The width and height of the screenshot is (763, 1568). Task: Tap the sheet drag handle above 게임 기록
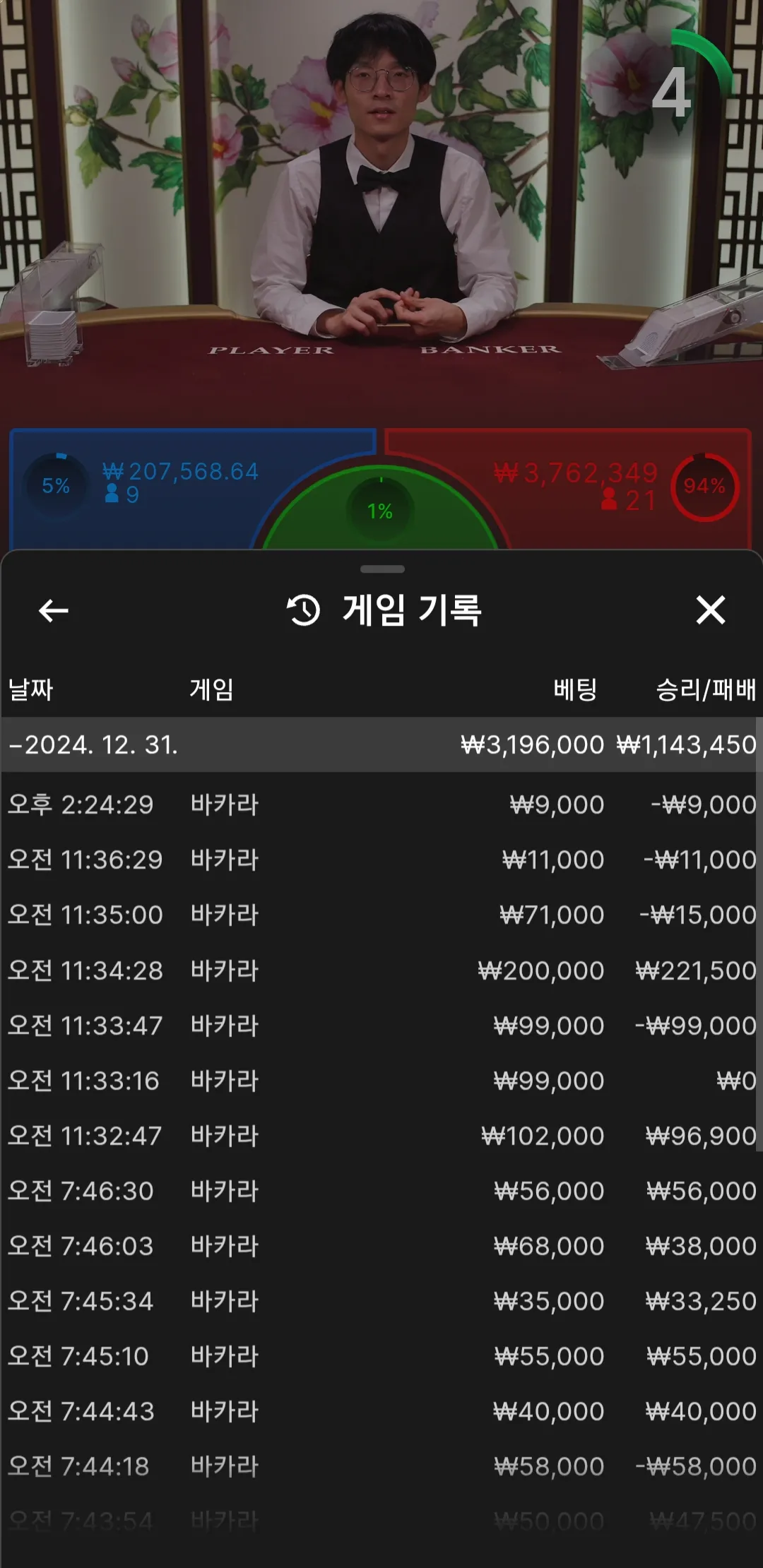click(x=382, y=569)
